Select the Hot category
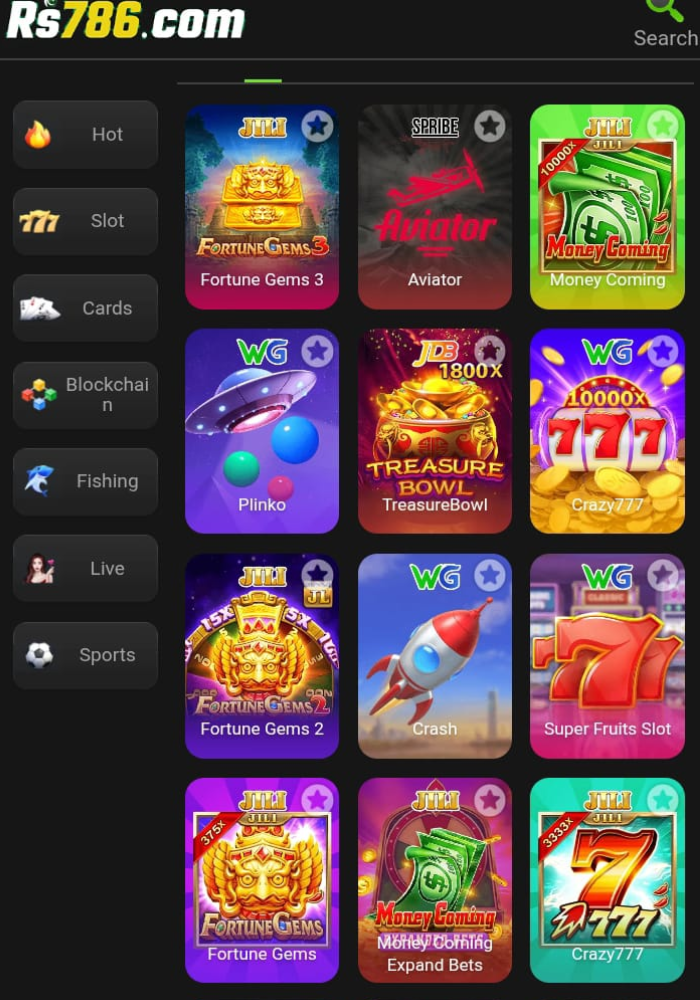Viewport: 700px width, 1000px height. 85,134
